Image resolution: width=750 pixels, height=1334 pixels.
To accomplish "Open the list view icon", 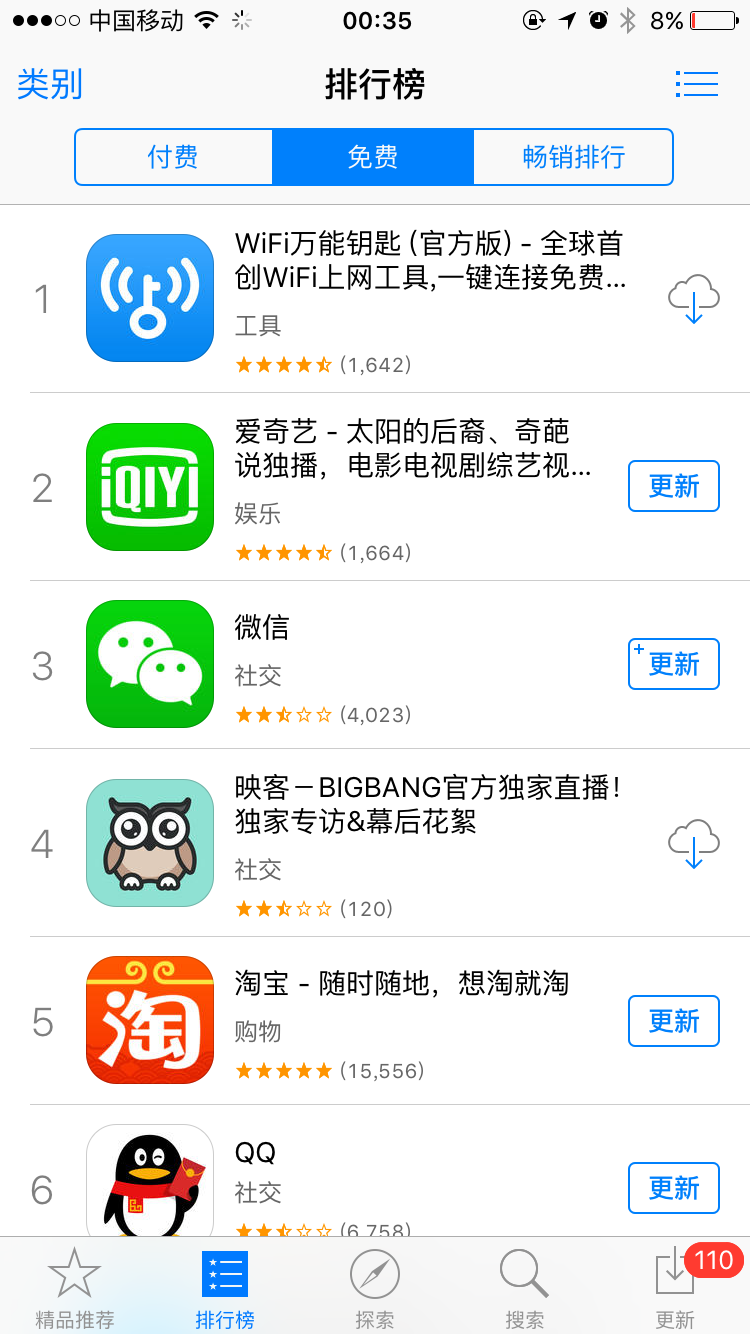I will click(696, 85).
